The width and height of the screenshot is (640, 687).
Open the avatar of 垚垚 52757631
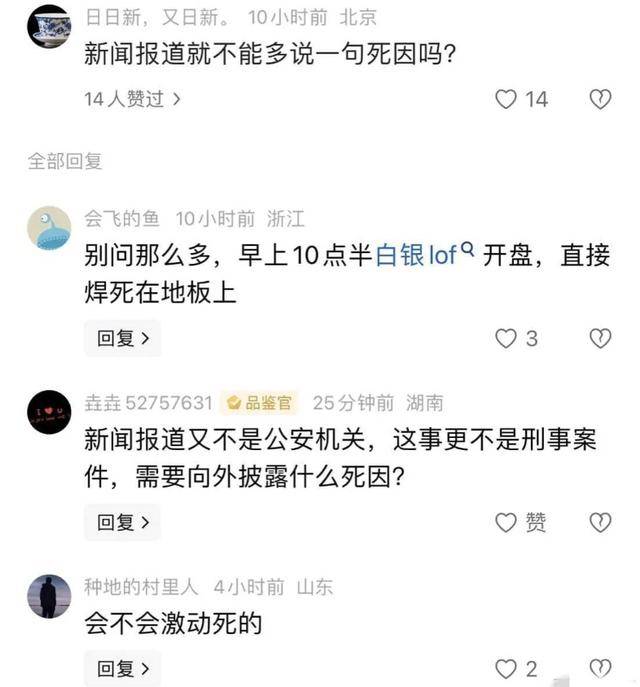tap(49, 411)
